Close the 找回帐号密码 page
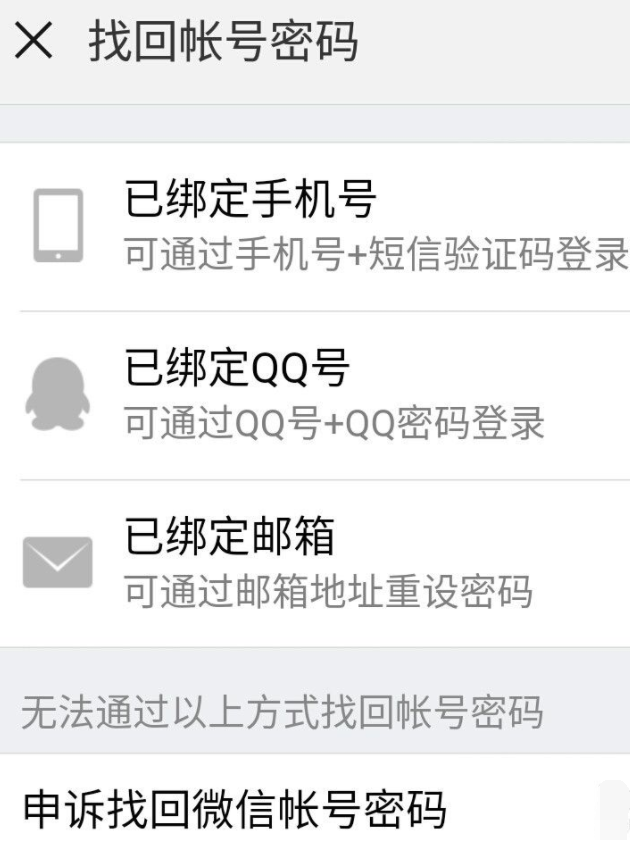Image resolution: width=630 pixels, height=841 pixels. pos(34,46)
